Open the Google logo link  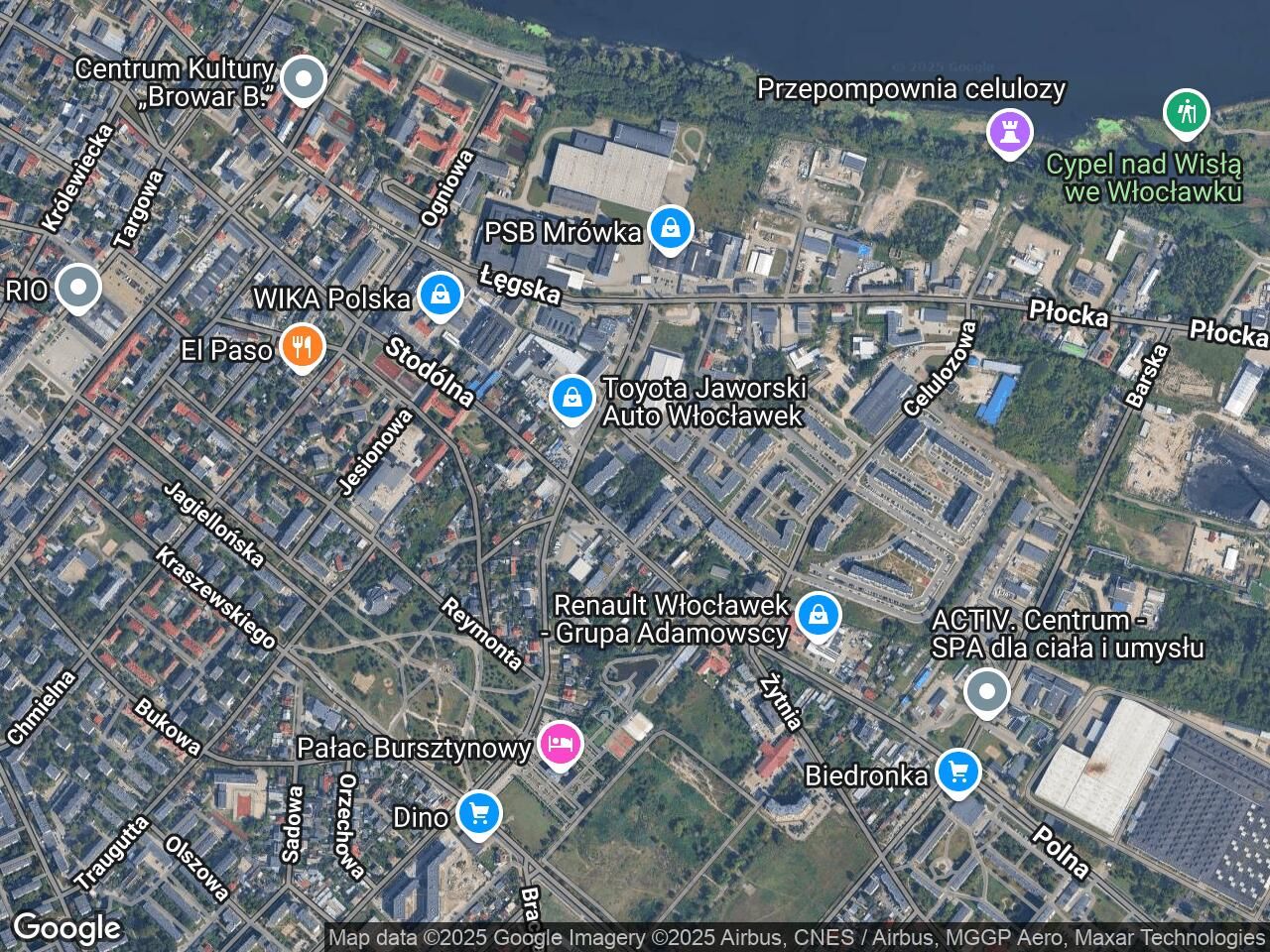[x=65, y=927]
